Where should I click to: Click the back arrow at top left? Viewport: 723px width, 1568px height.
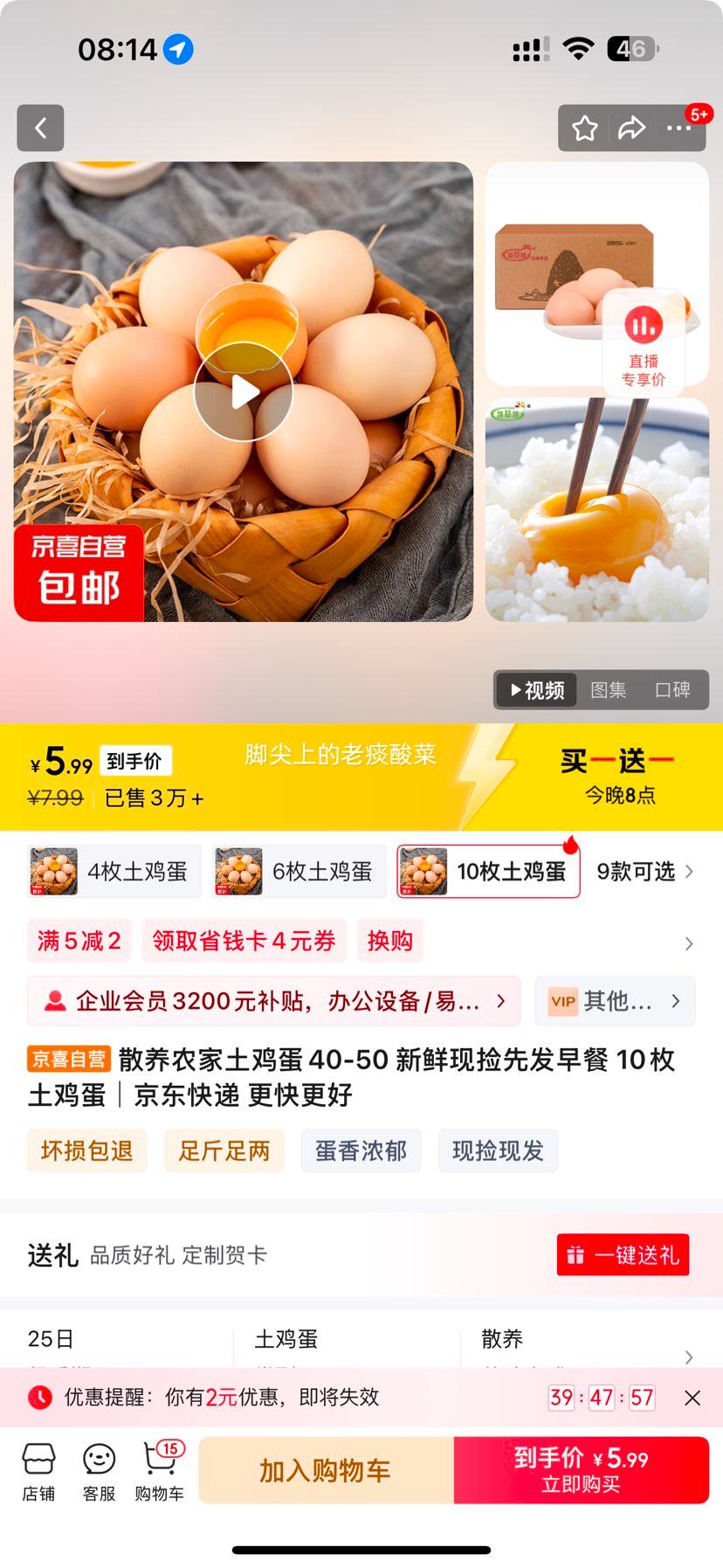[x=40, y=128]
